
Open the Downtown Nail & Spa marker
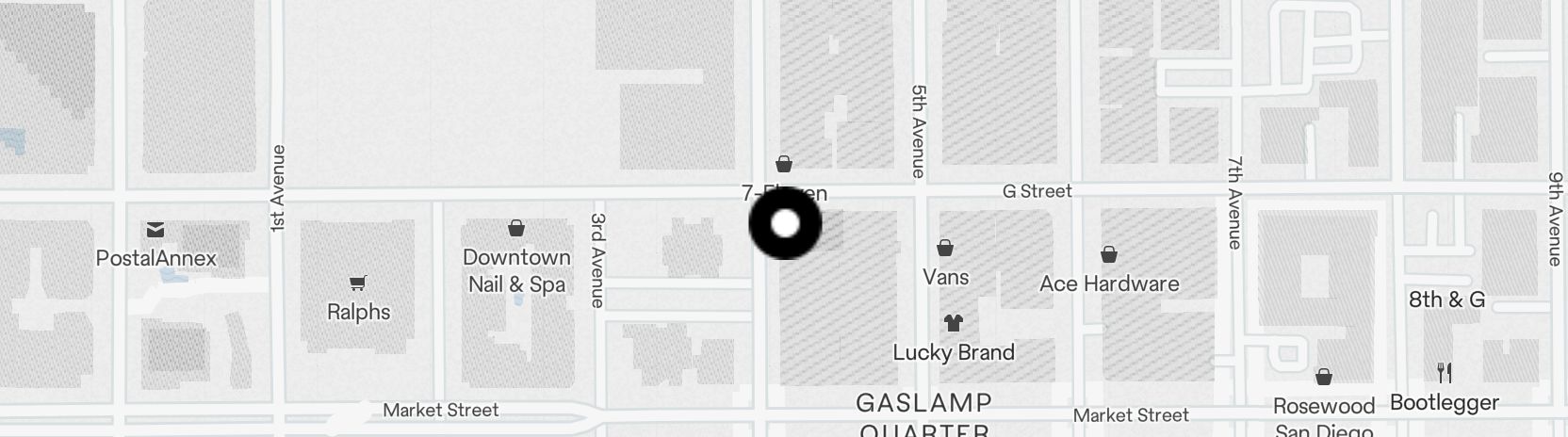pyautogui.click(x=515, y=229)
